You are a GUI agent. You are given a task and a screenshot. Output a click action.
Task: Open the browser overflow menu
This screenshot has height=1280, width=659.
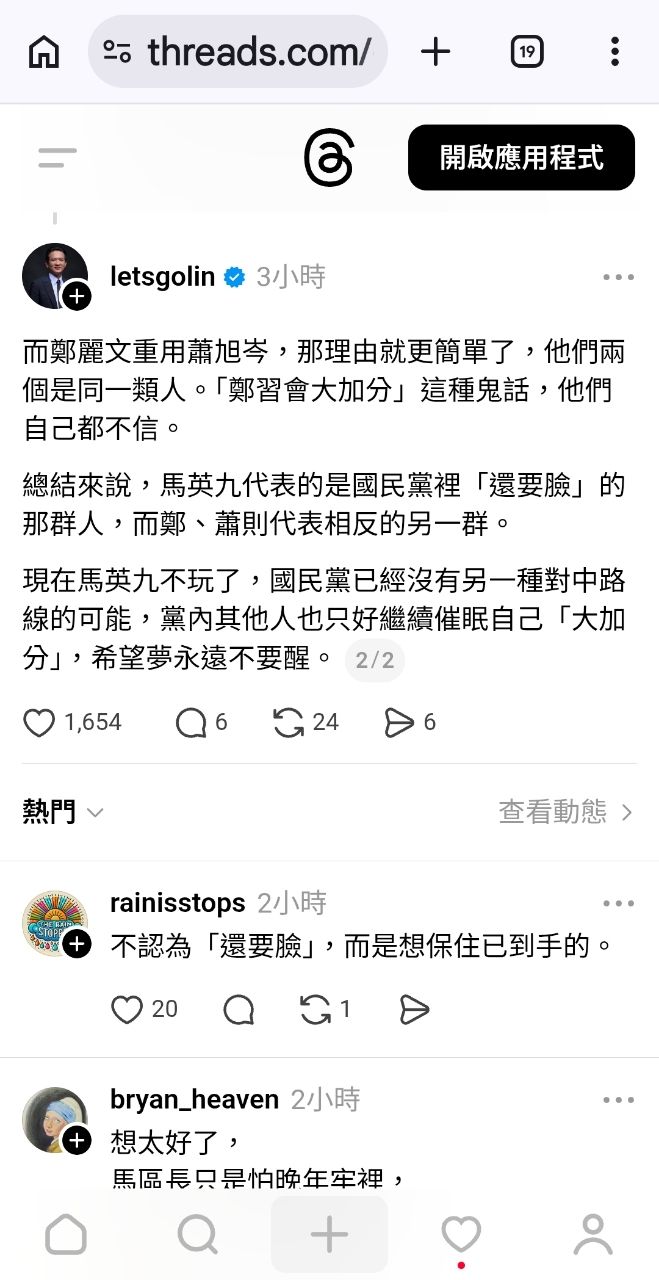pyautogui.click(x=614, y=51)
